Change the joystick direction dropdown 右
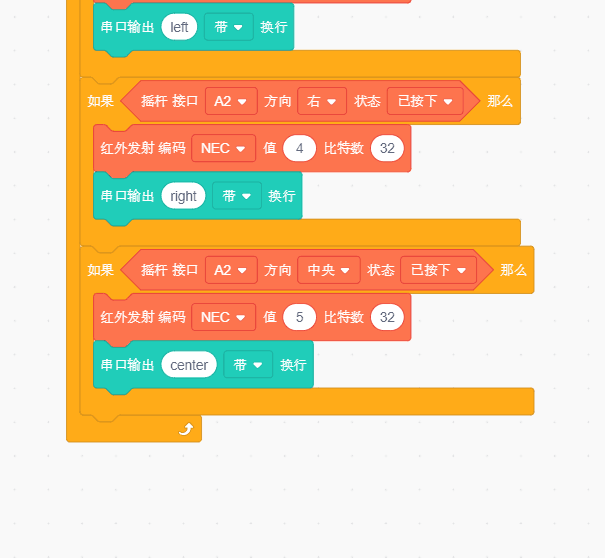This screenshot has width=605, height=558. tap(321, 101)
